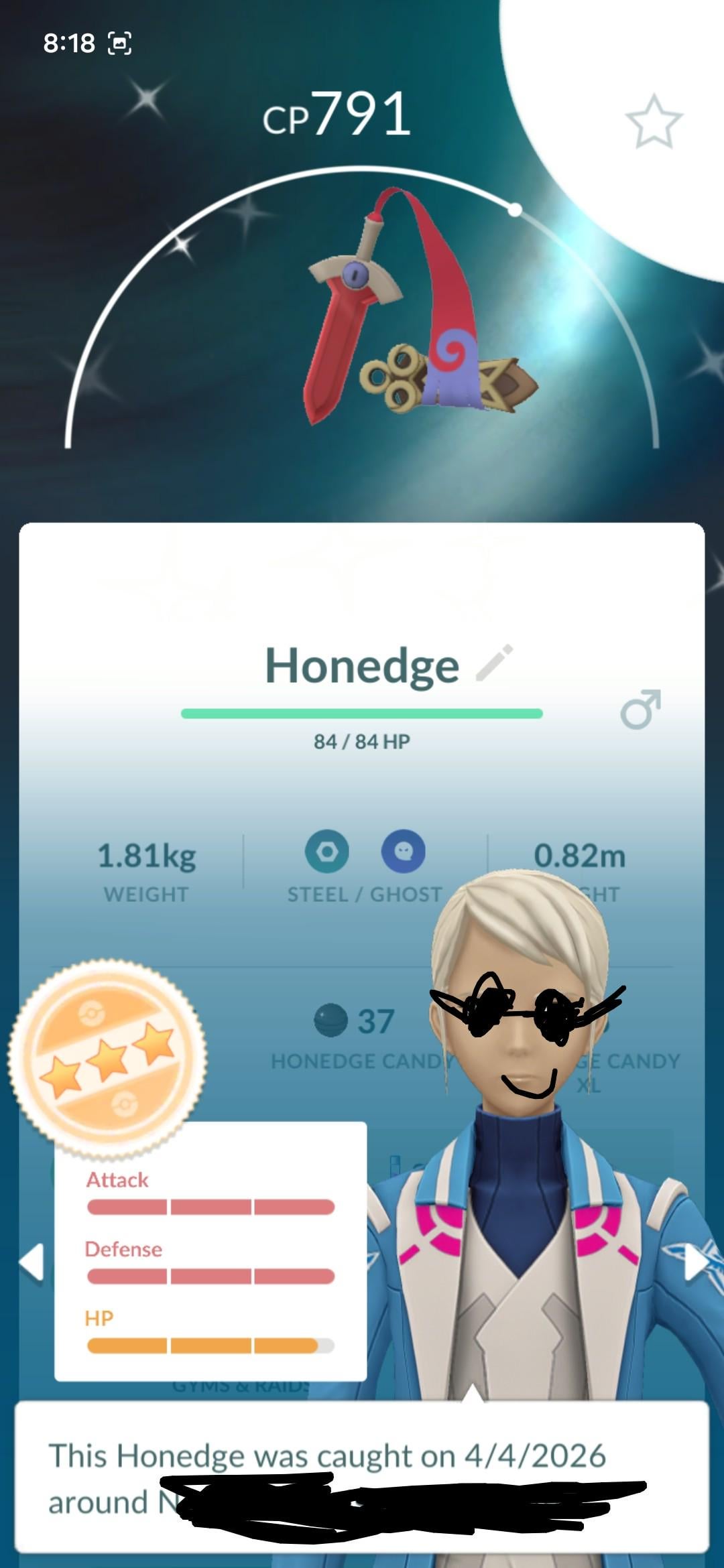Screen dimensions: 724x1568
Task: Go to next Pokémon with right arrow
Action: coord(696,1262)
